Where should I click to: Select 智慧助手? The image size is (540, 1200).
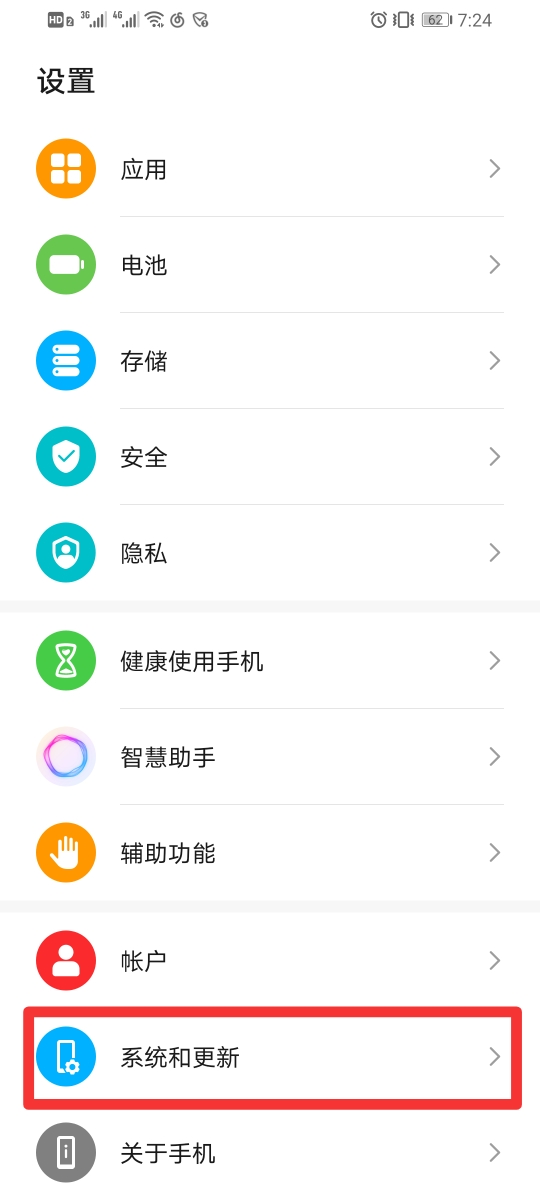tap(270, 757)
